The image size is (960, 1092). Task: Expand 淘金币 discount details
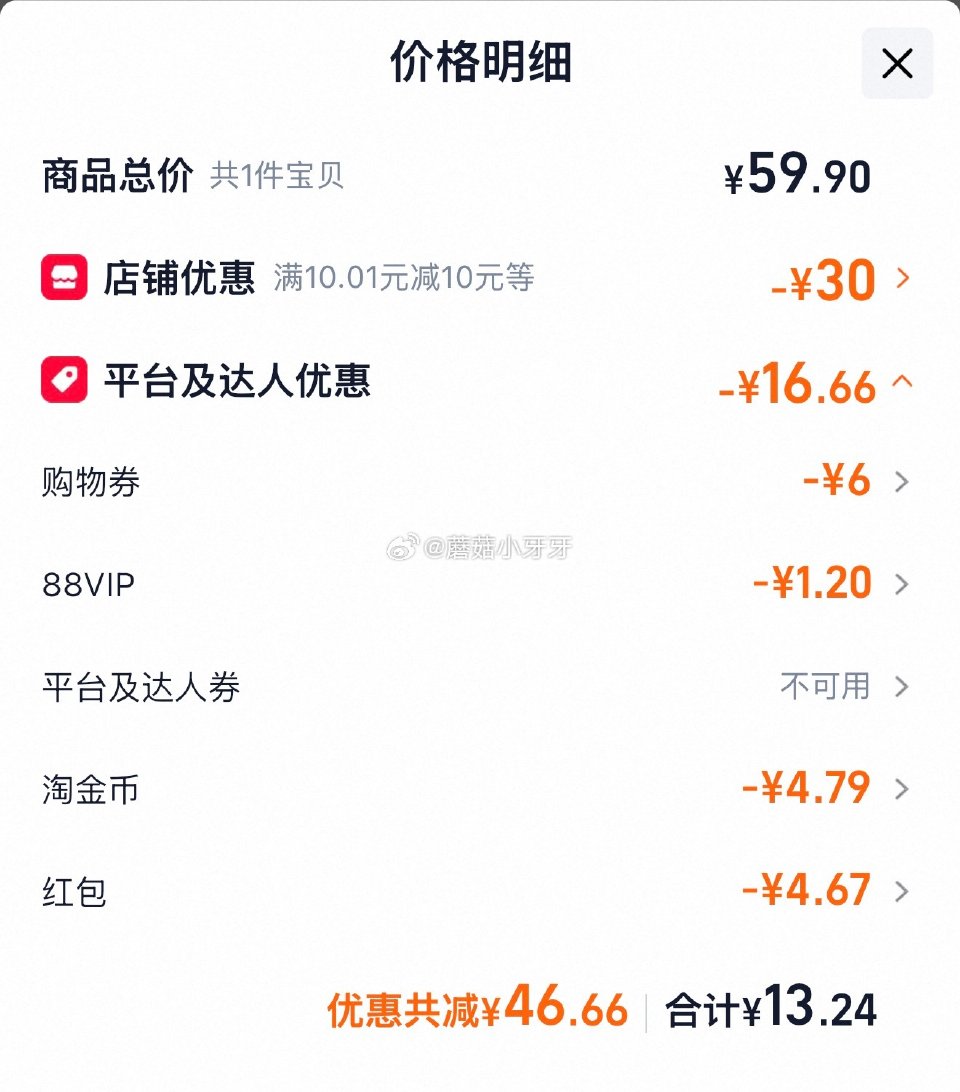903,789
